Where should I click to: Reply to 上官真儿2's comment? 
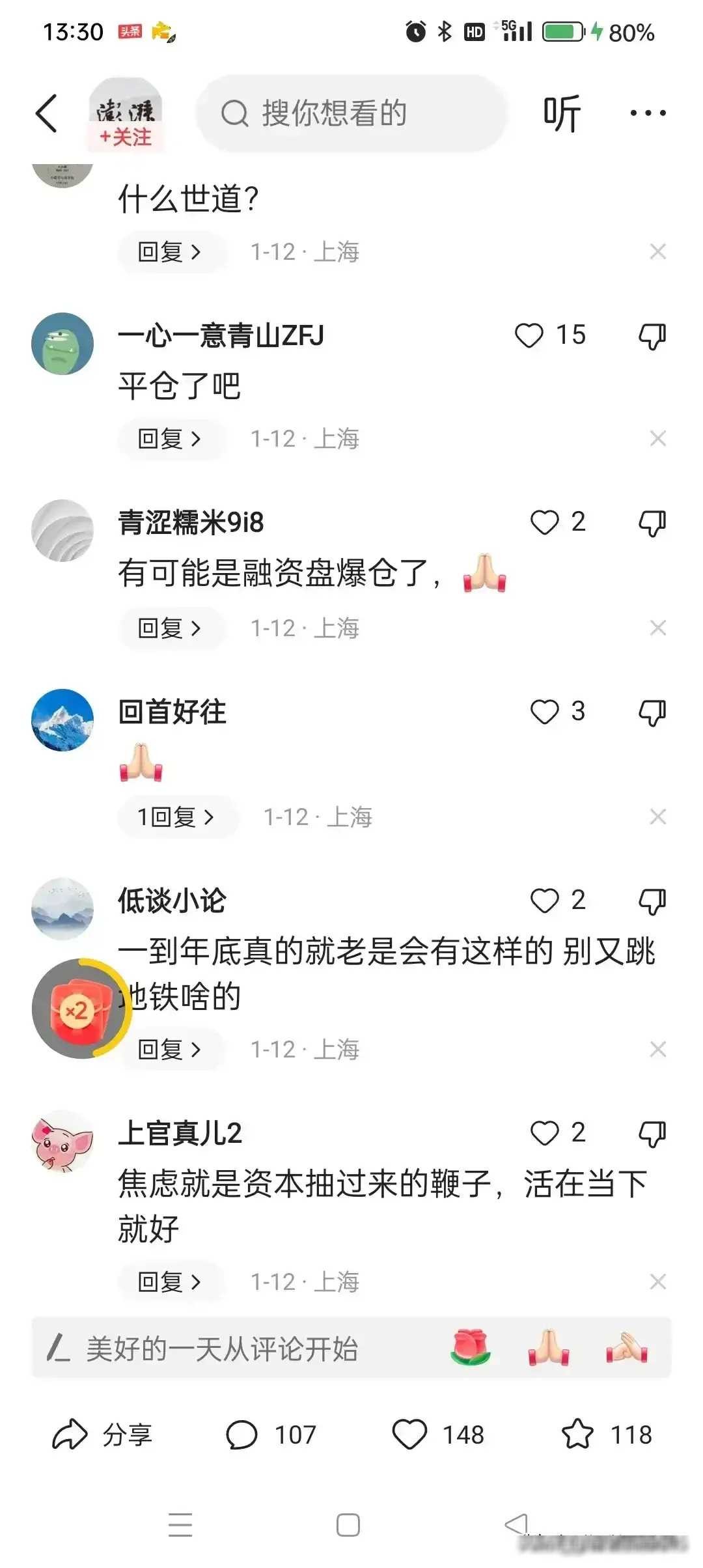point(169,1282)
